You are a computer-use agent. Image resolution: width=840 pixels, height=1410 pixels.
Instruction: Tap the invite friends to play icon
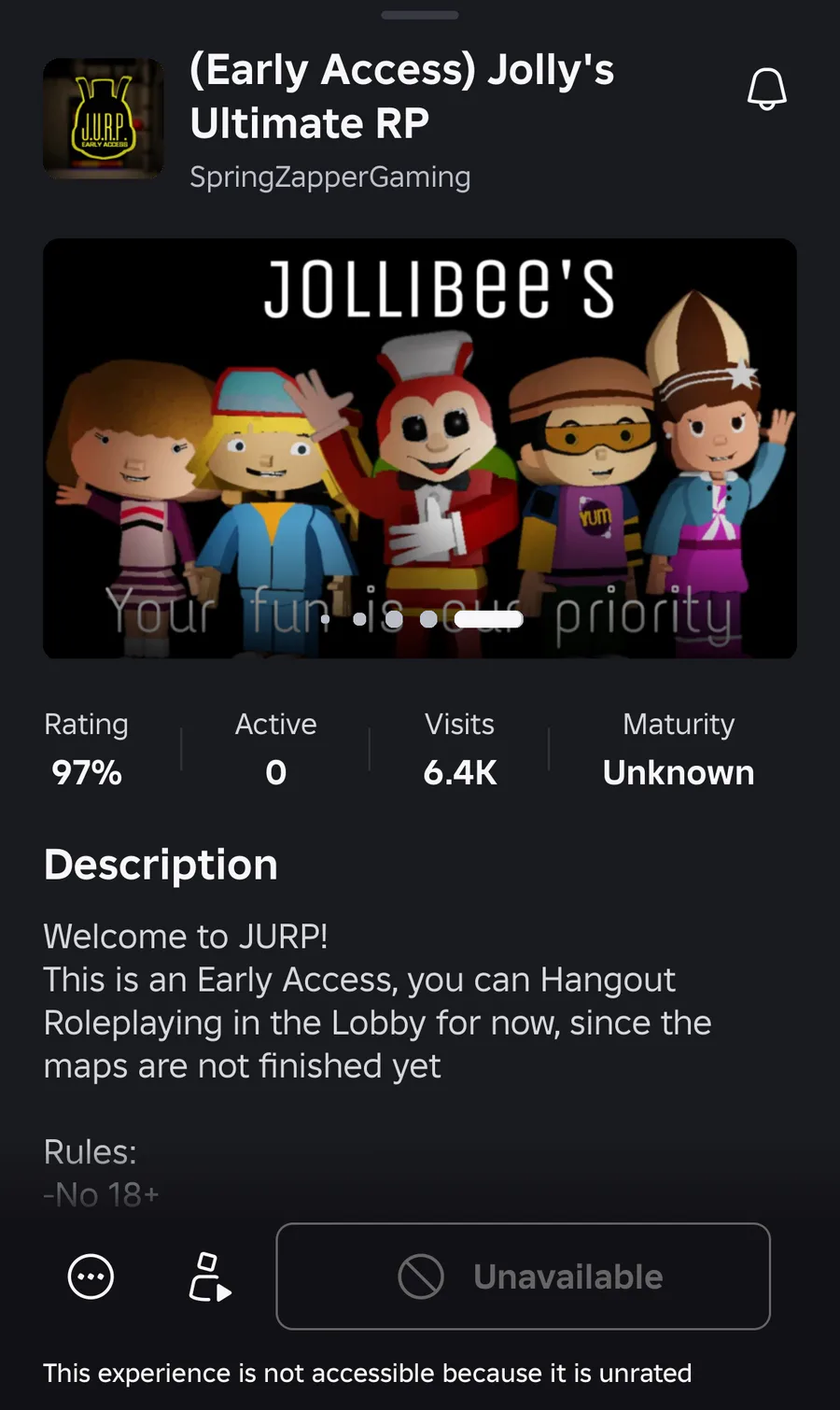point(209,1276)
